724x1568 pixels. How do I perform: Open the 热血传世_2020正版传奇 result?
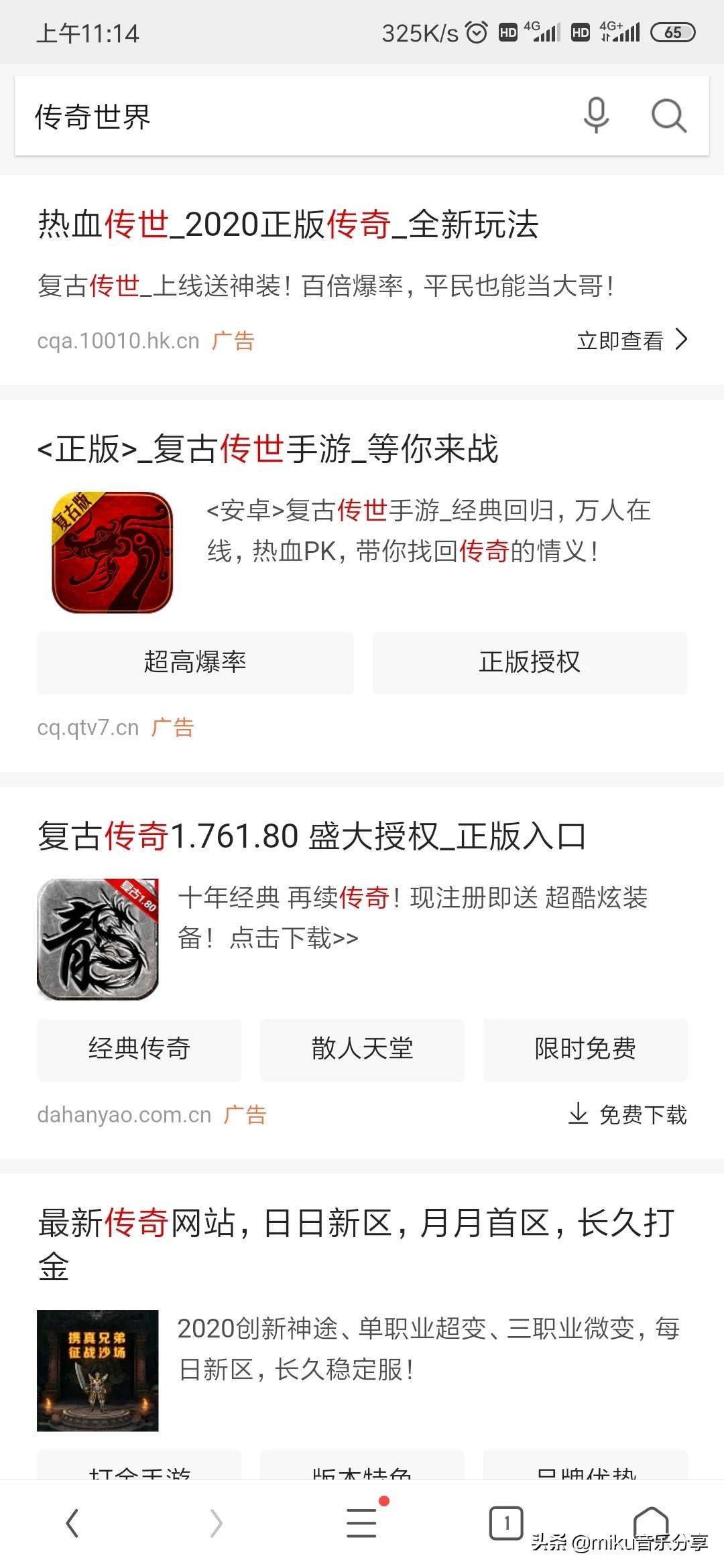[x=288, y=224]
